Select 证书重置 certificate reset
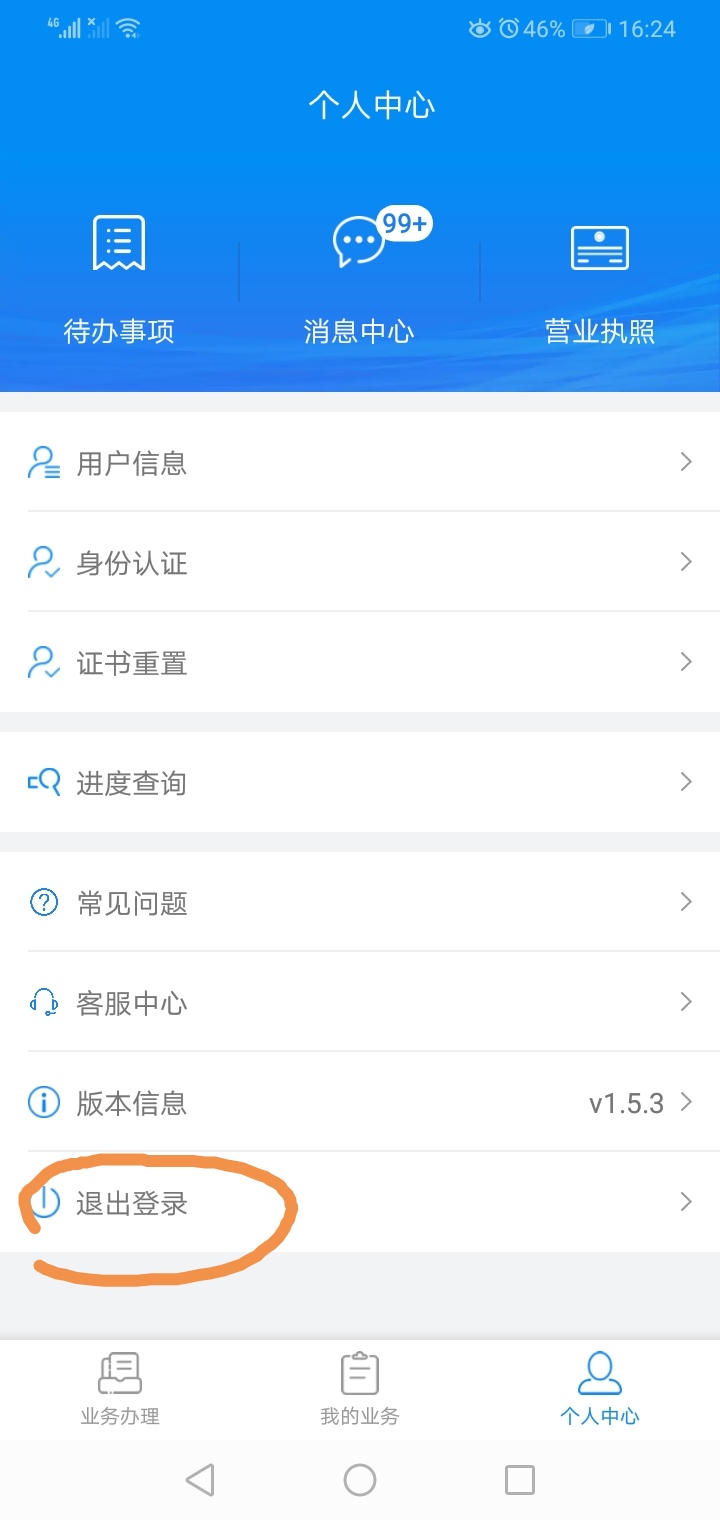720x1520 pixels. 360,662
